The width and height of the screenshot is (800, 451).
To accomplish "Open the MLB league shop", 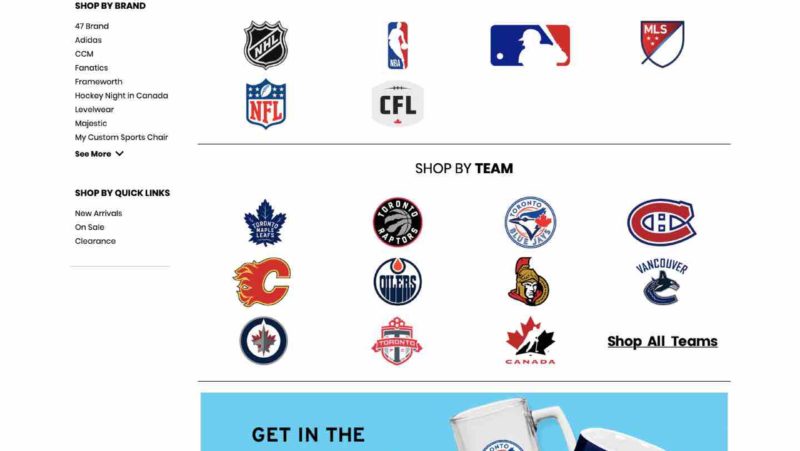I will click(x=530, y=45).
